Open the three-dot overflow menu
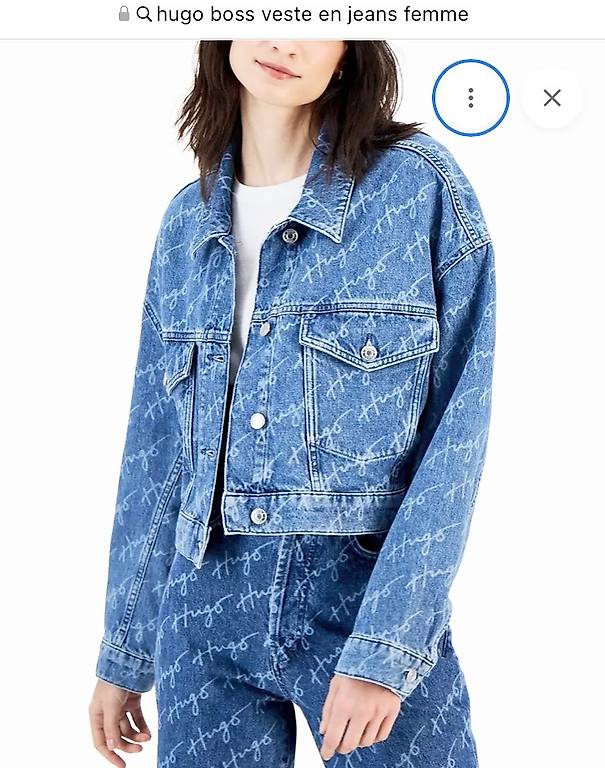The width and height of the screenshot is (605, 768). [x=470, y=98]
